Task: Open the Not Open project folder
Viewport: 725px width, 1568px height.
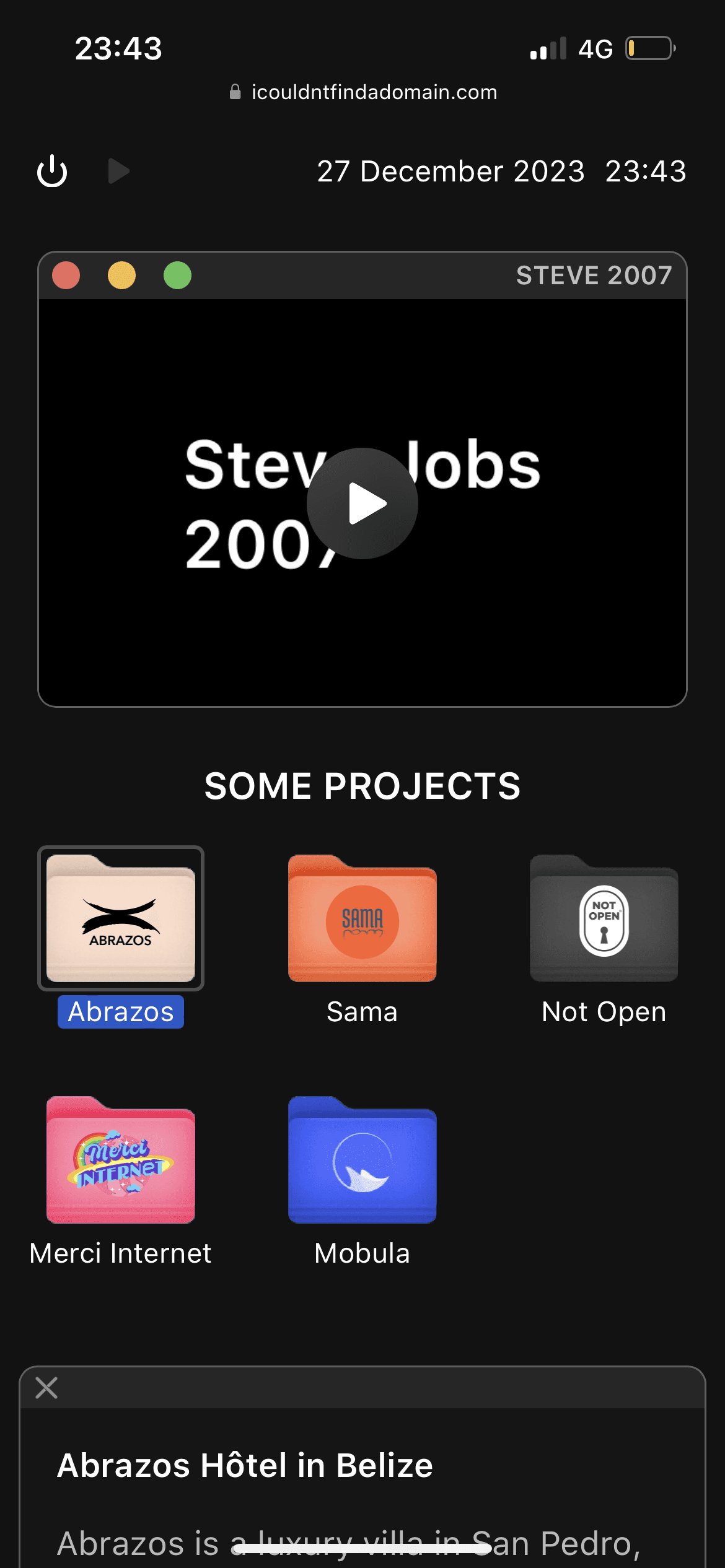Action: 604,920
